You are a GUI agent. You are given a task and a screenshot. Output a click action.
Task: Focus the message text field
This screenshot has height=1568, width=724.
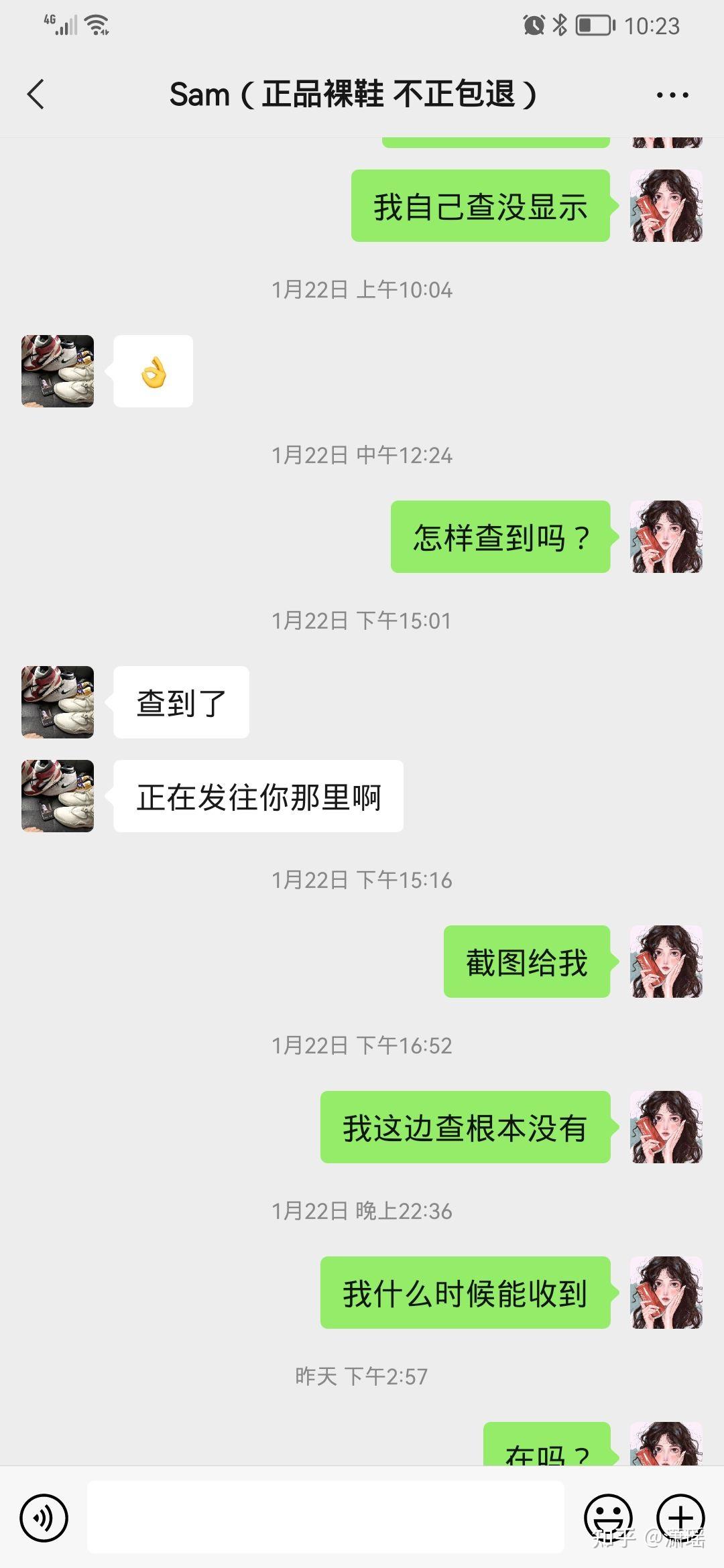325,1517
